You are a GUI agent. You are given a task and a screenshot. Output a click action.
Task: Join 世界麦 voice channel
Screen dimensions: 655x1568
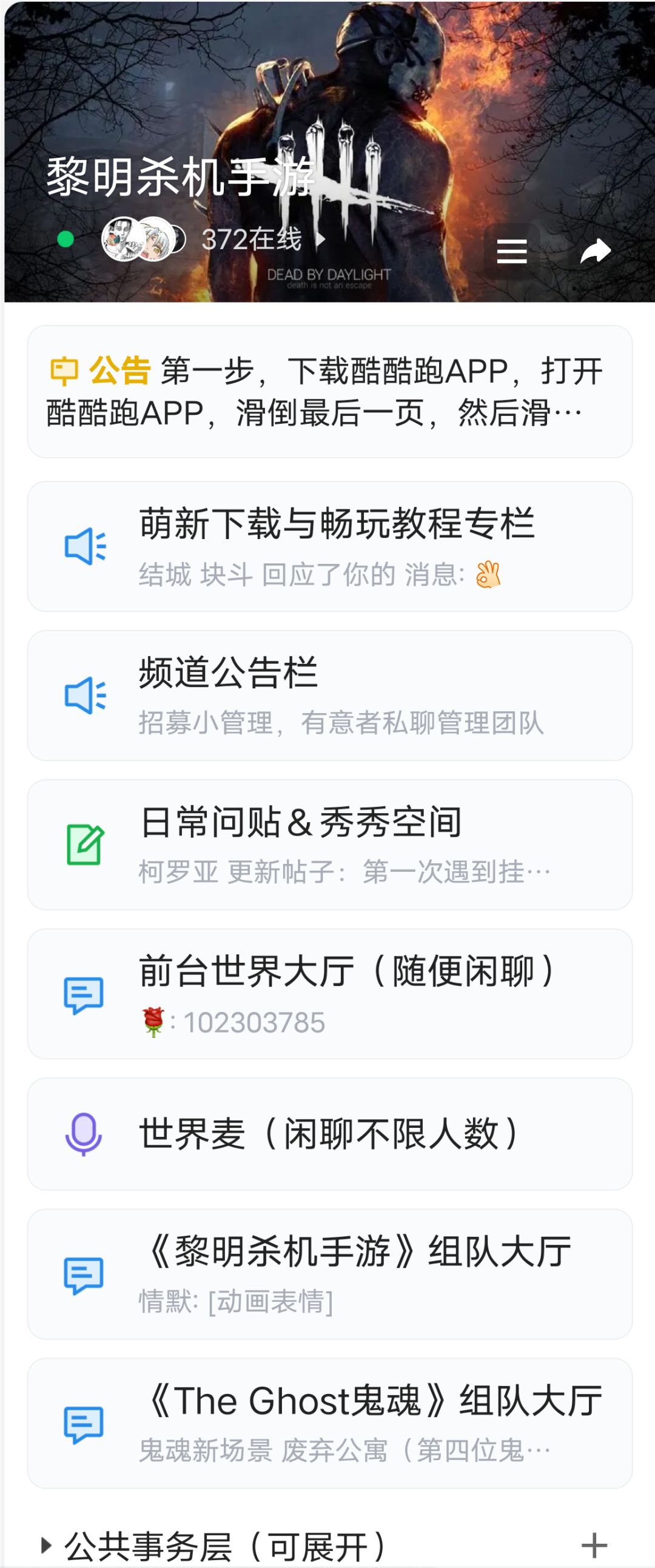pyautogui.click(x=329, y=1133)
